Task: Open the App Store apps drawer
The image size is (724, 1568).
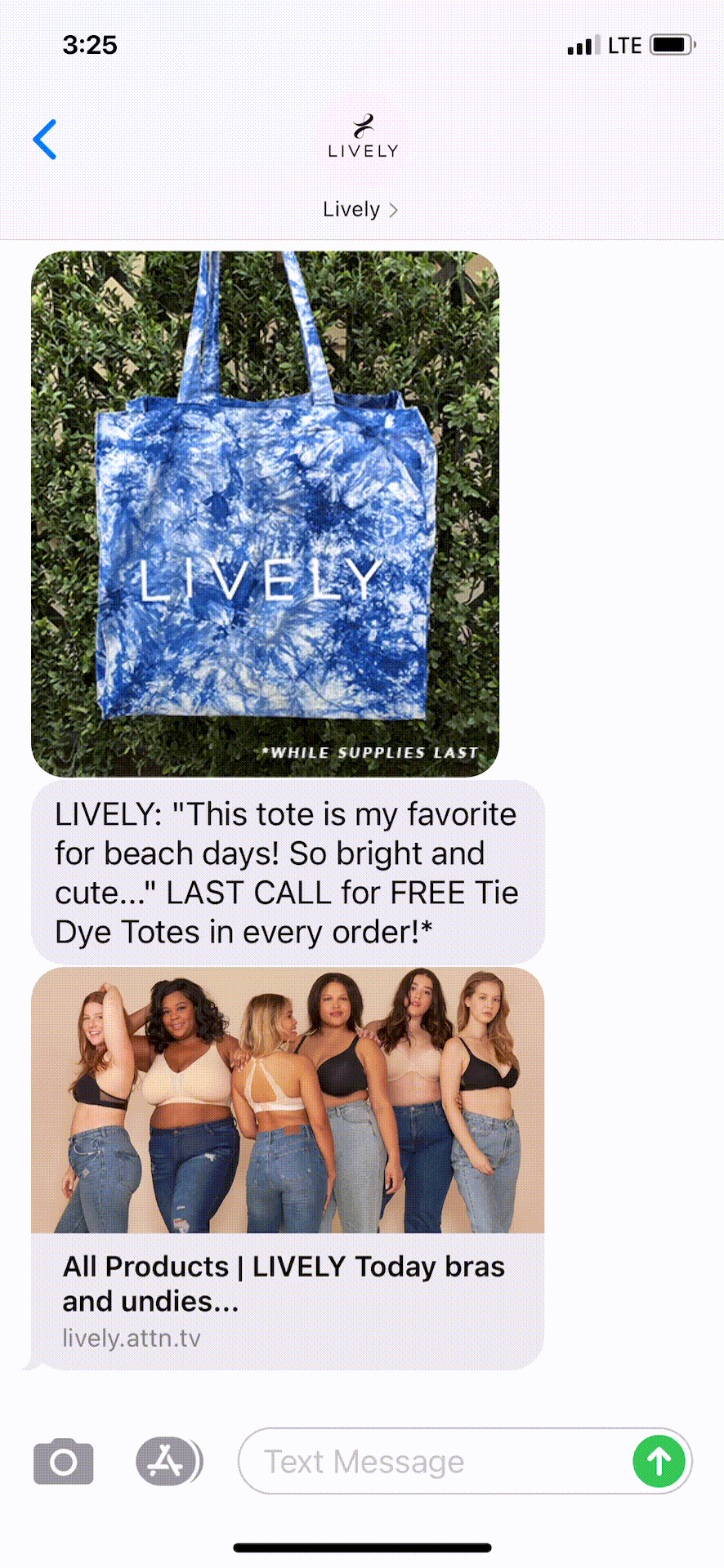Action: 168,1461
